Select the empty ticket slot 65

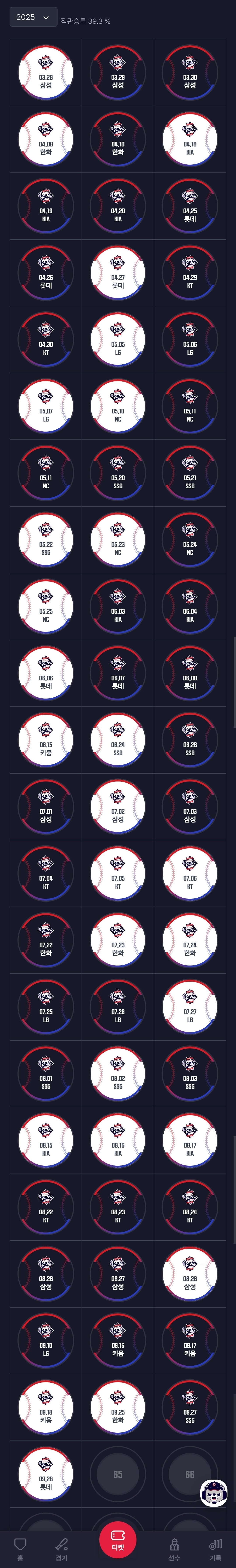[118, 1474]
